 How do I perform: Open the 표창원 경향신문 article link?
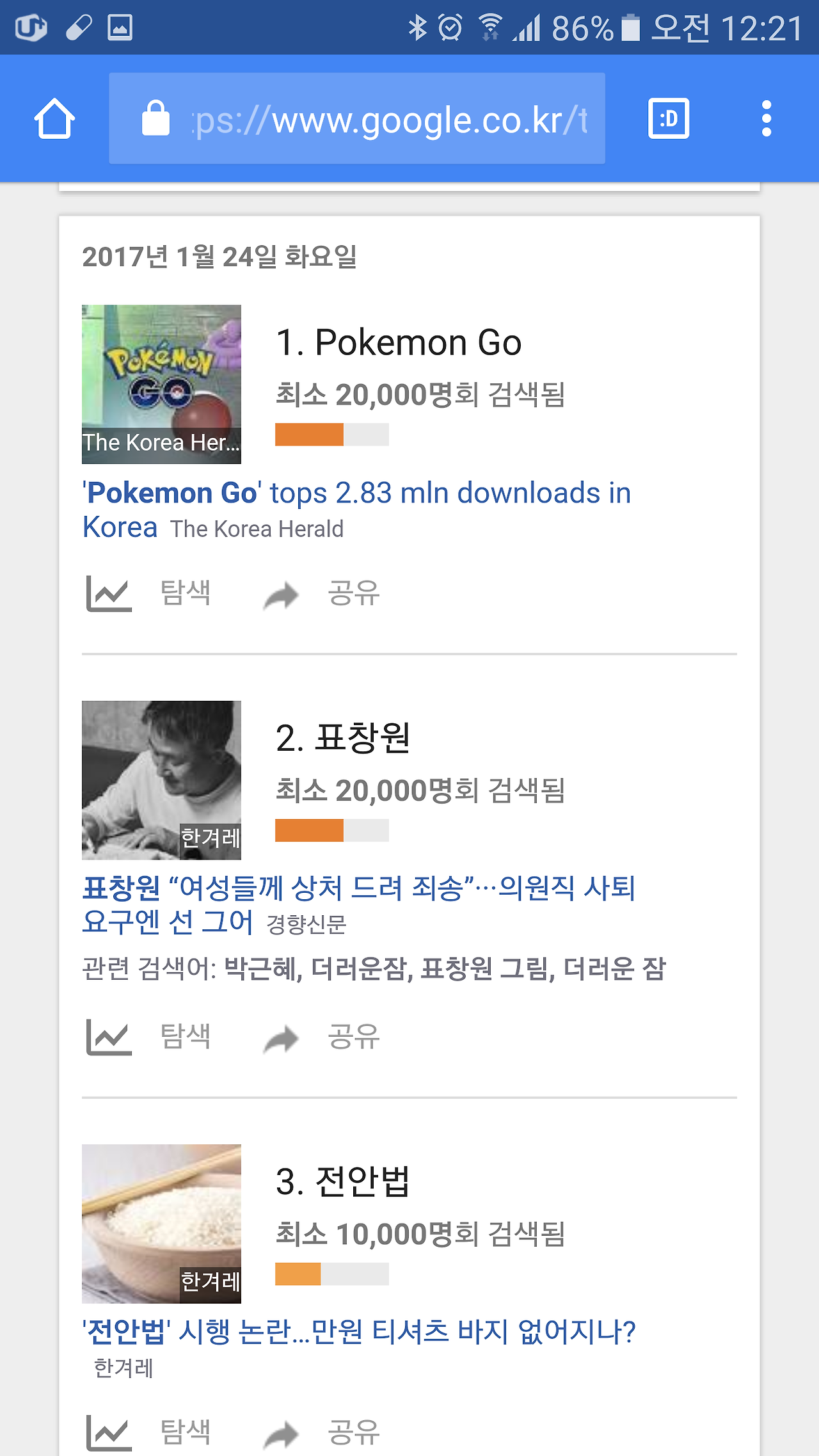(359, 906)
